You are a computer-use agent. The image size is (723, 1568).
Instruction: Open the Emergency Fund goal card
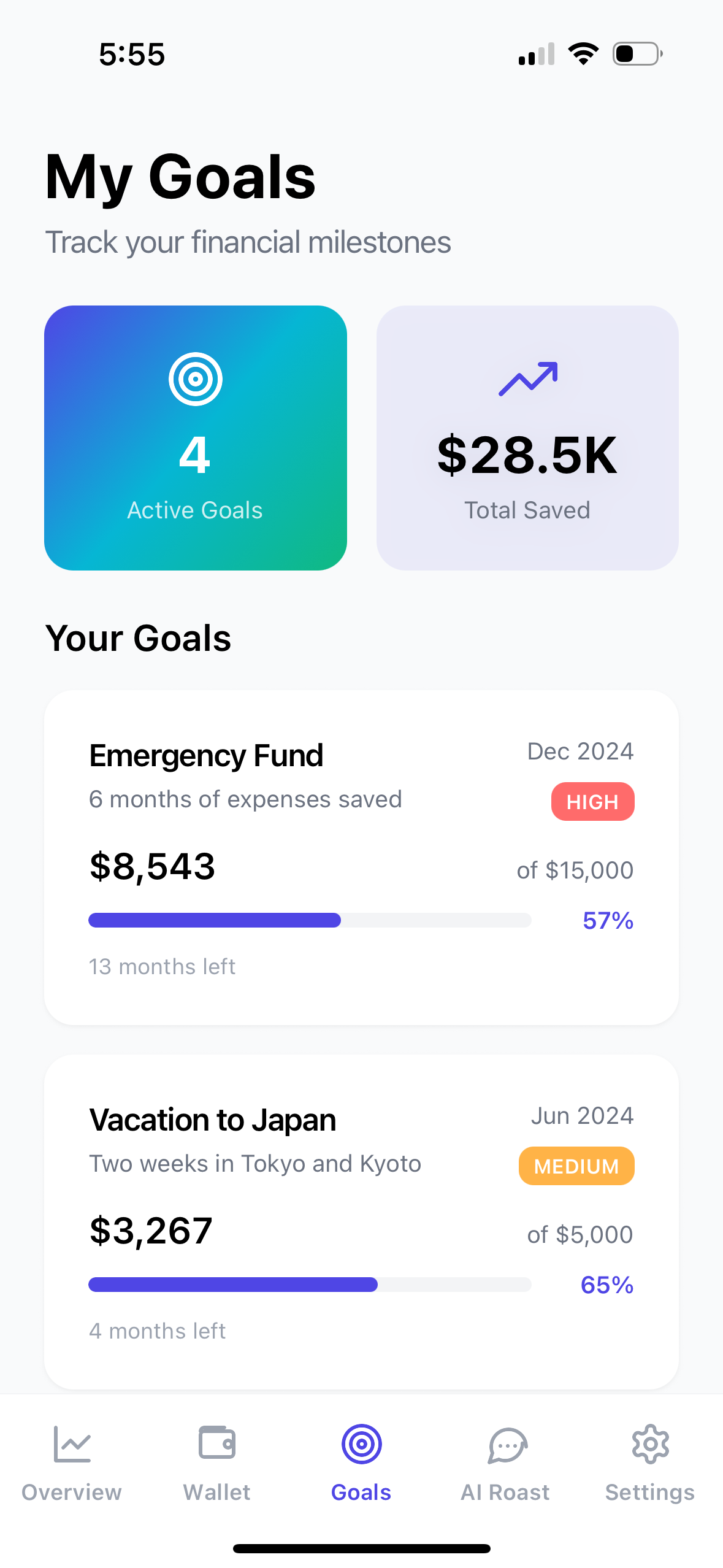361,856
